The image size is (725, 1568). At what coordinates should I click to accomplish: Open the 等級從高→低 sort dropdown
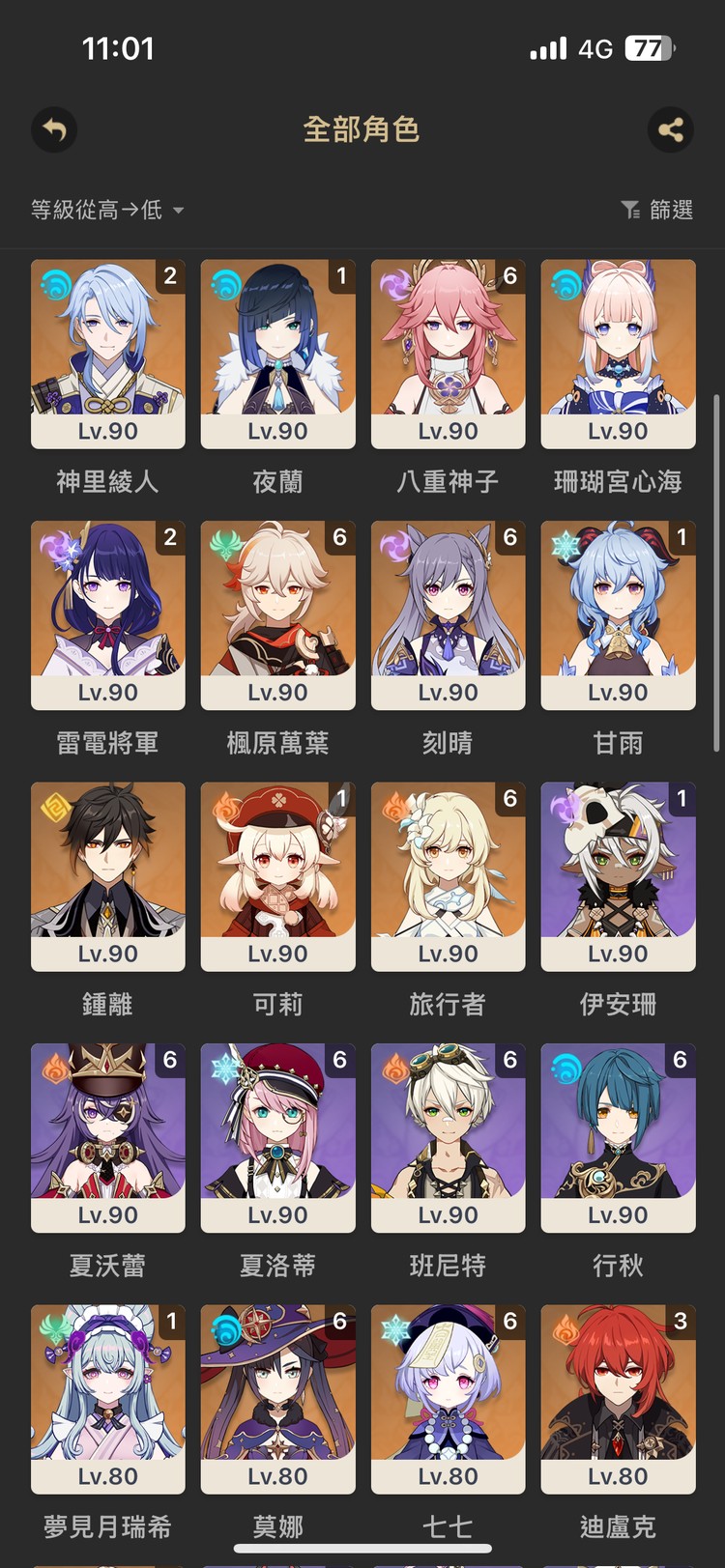coord(101,209)
